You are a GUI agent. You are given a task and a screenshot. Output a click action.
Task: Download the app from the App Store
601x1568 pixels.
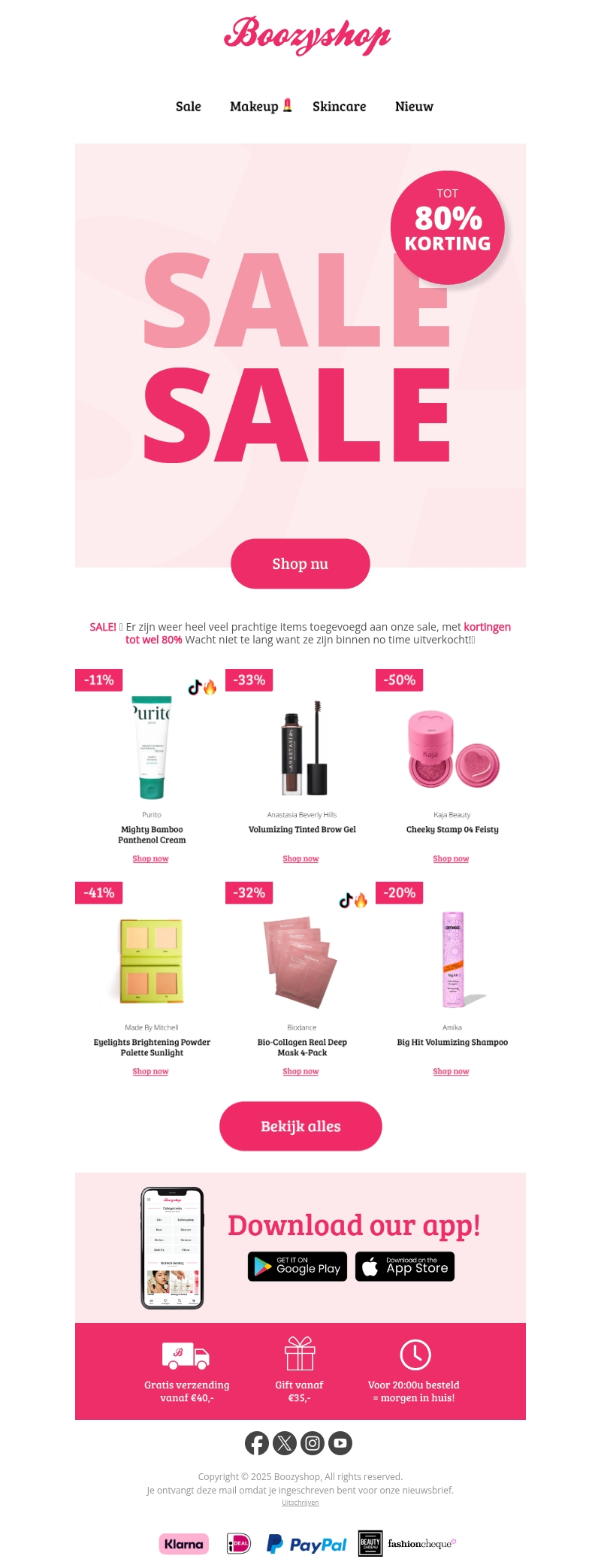[405, 1267]
